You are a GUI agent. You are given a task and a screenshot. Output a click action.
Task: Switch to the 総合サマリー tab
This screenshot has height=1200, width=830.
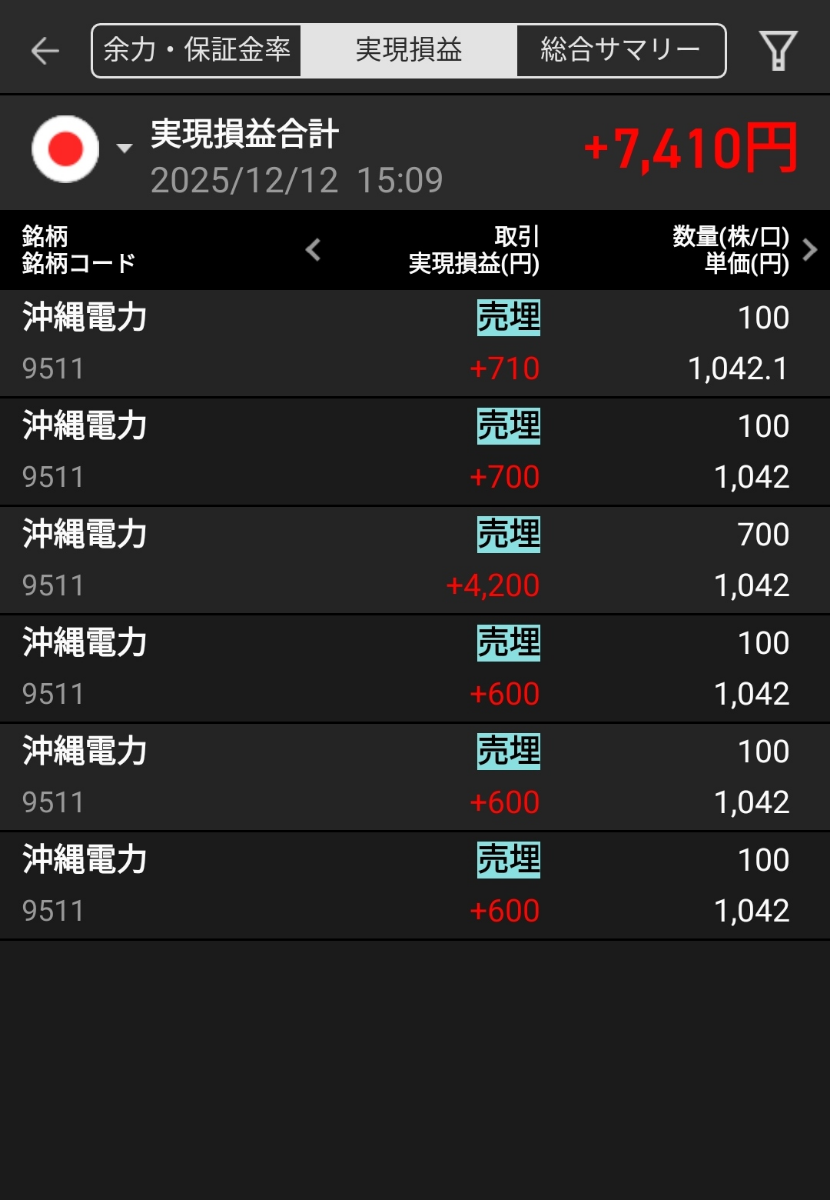(x=620, y=51)
